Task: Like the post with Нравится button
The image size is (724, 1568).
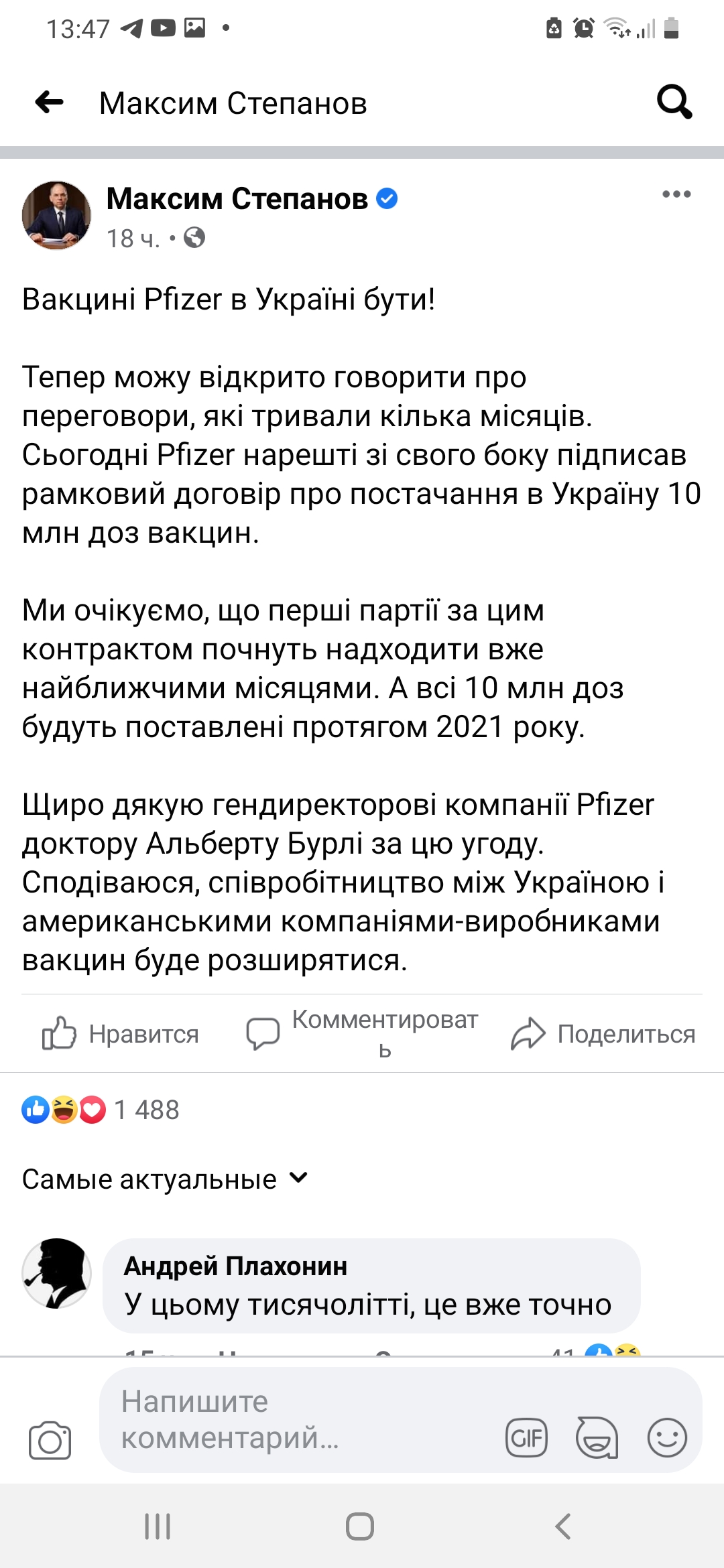Action: coord(121,1034)
